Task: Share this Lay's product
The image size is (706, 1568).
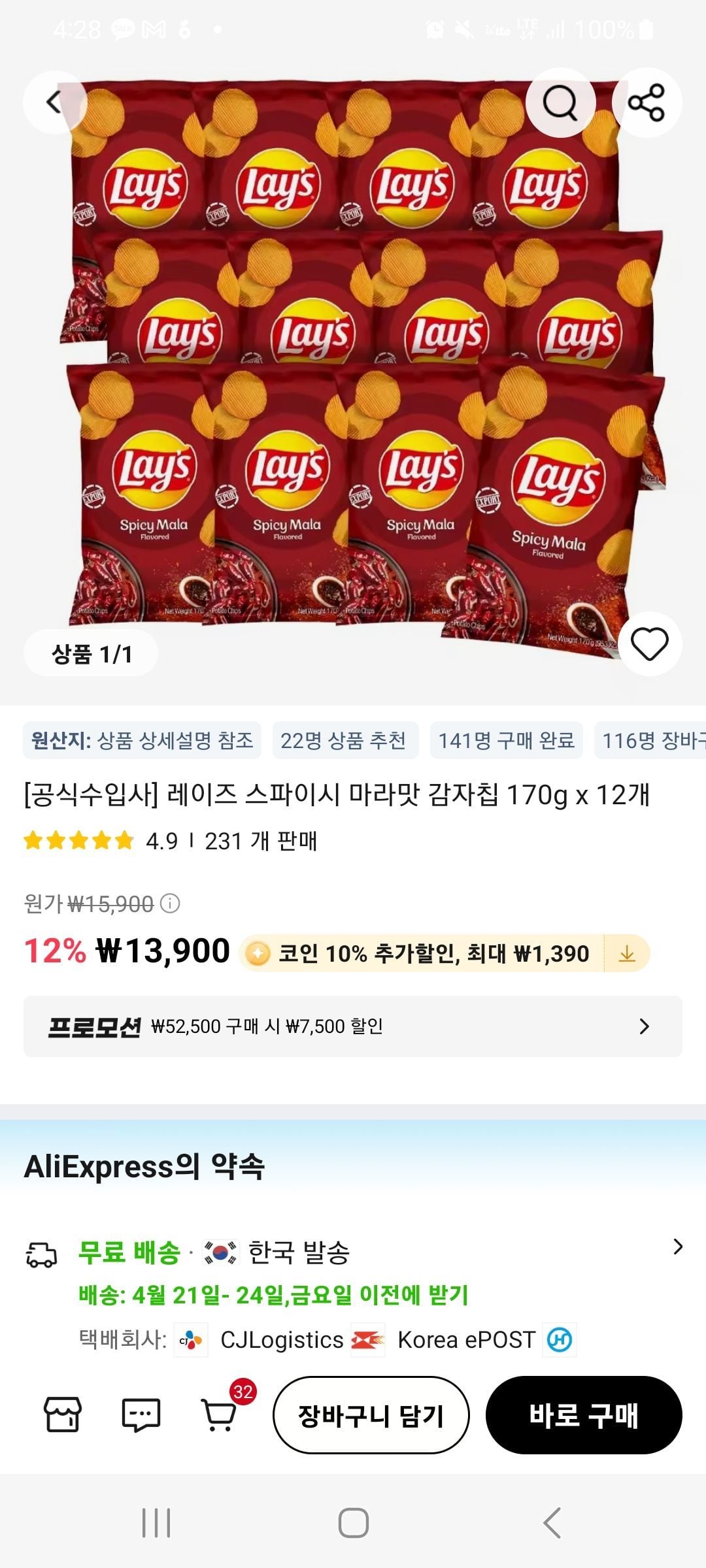Action: click(x=647, y=103)
